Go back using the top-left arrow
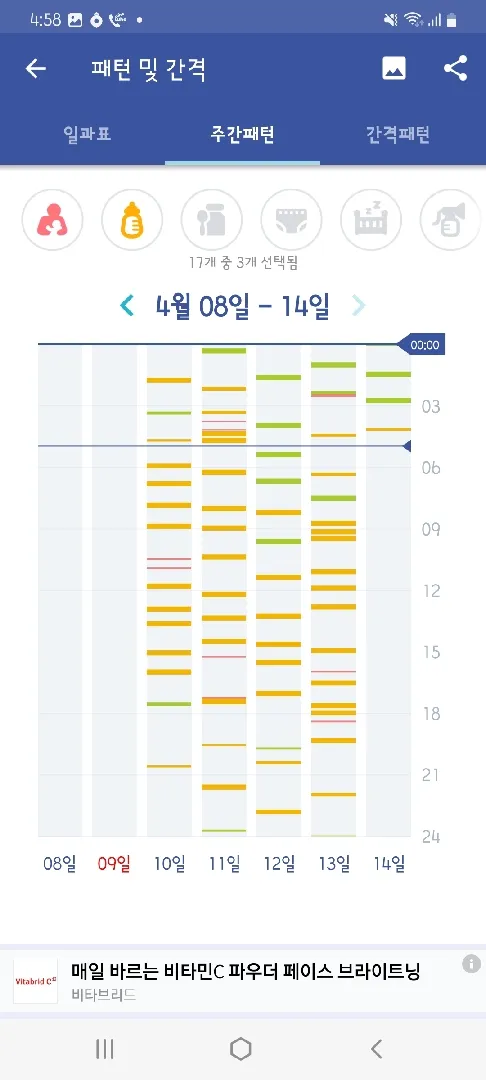The width and height of the screenshot is (486, 1080). point(36,68)
